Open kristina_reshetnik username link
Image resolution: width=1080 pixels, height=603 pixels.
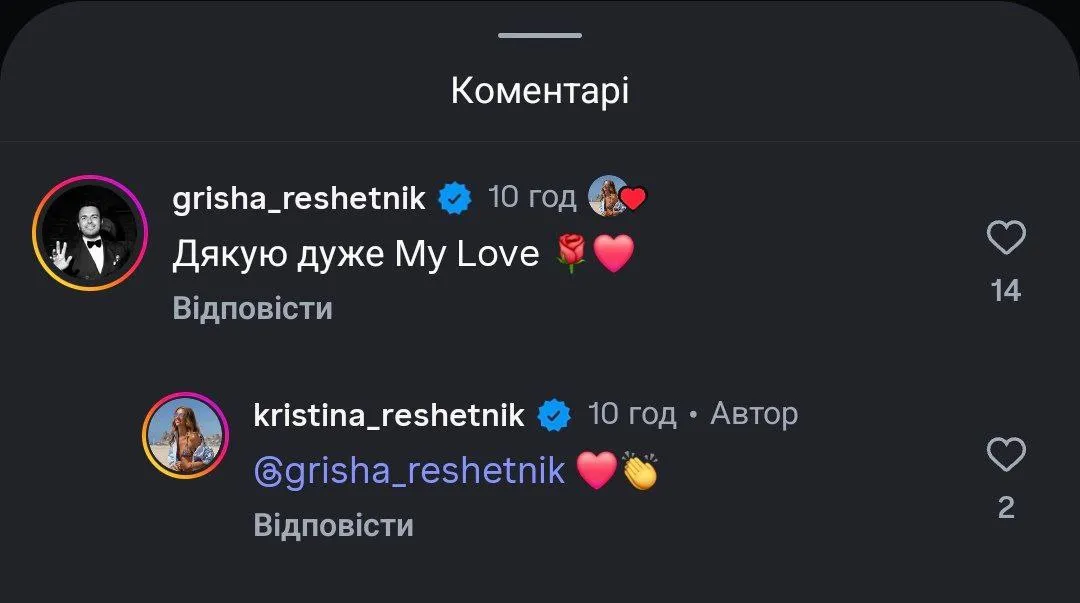pyautogui.click(x=388, y=415)
